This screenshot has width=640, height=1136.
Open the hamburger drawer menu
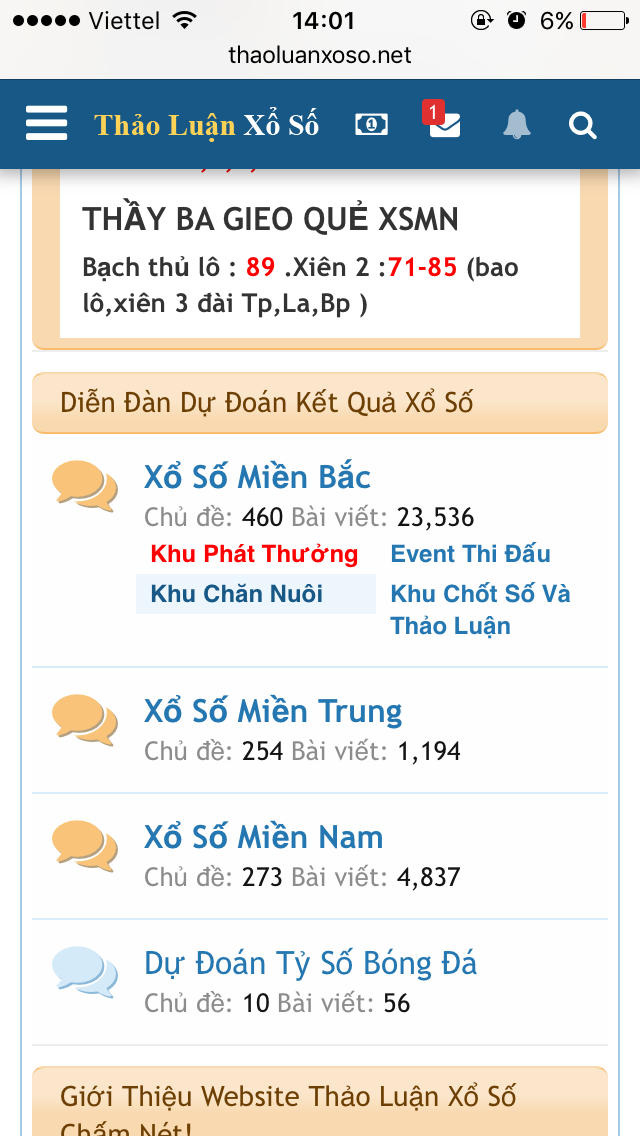(x=46, y=124)
